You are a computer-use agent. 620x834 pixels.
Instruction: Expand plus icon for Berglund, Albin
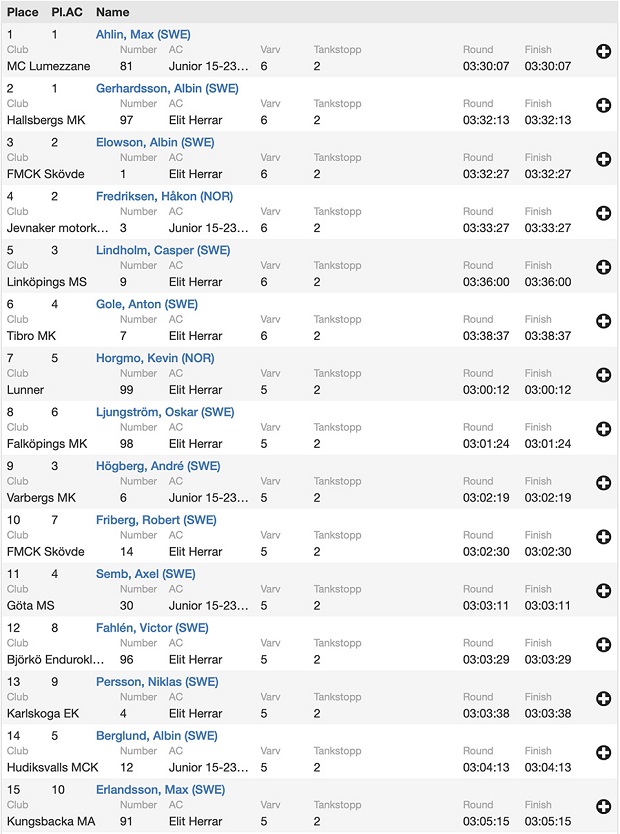(x=603, y=753)
